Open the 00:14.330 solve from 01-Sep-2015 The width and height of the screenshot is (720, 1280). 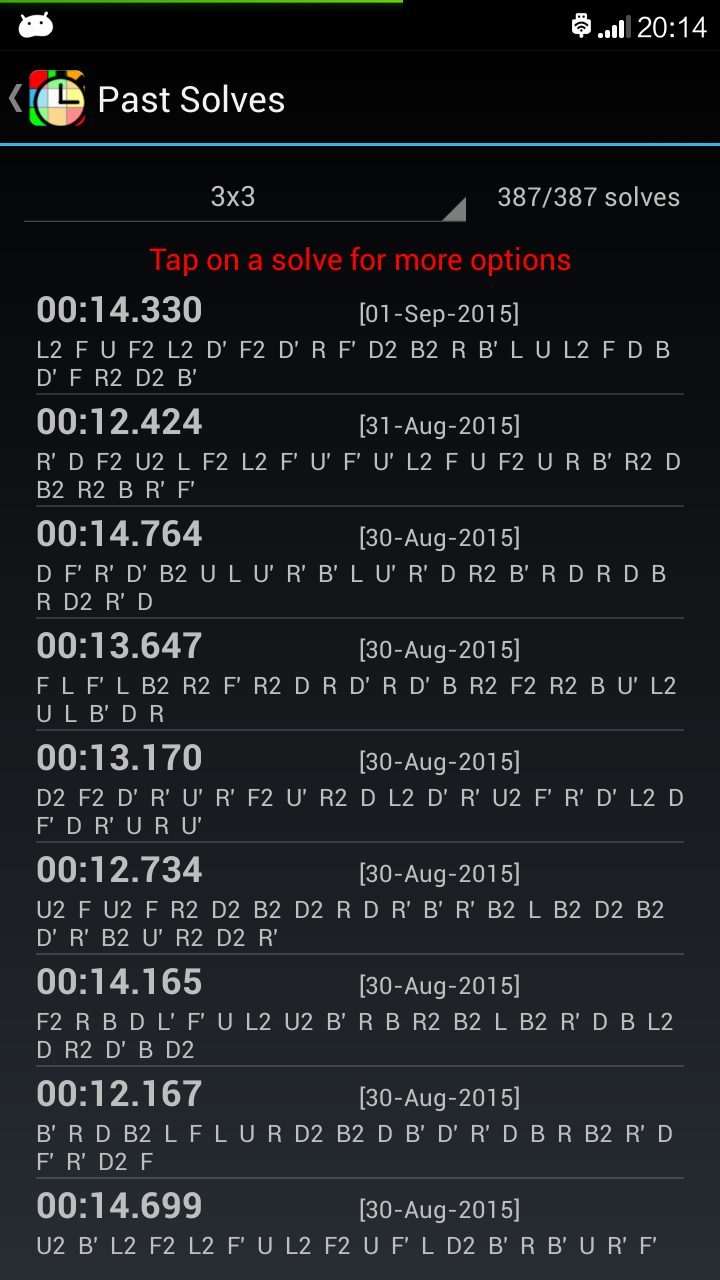click(x=358, y=338)
